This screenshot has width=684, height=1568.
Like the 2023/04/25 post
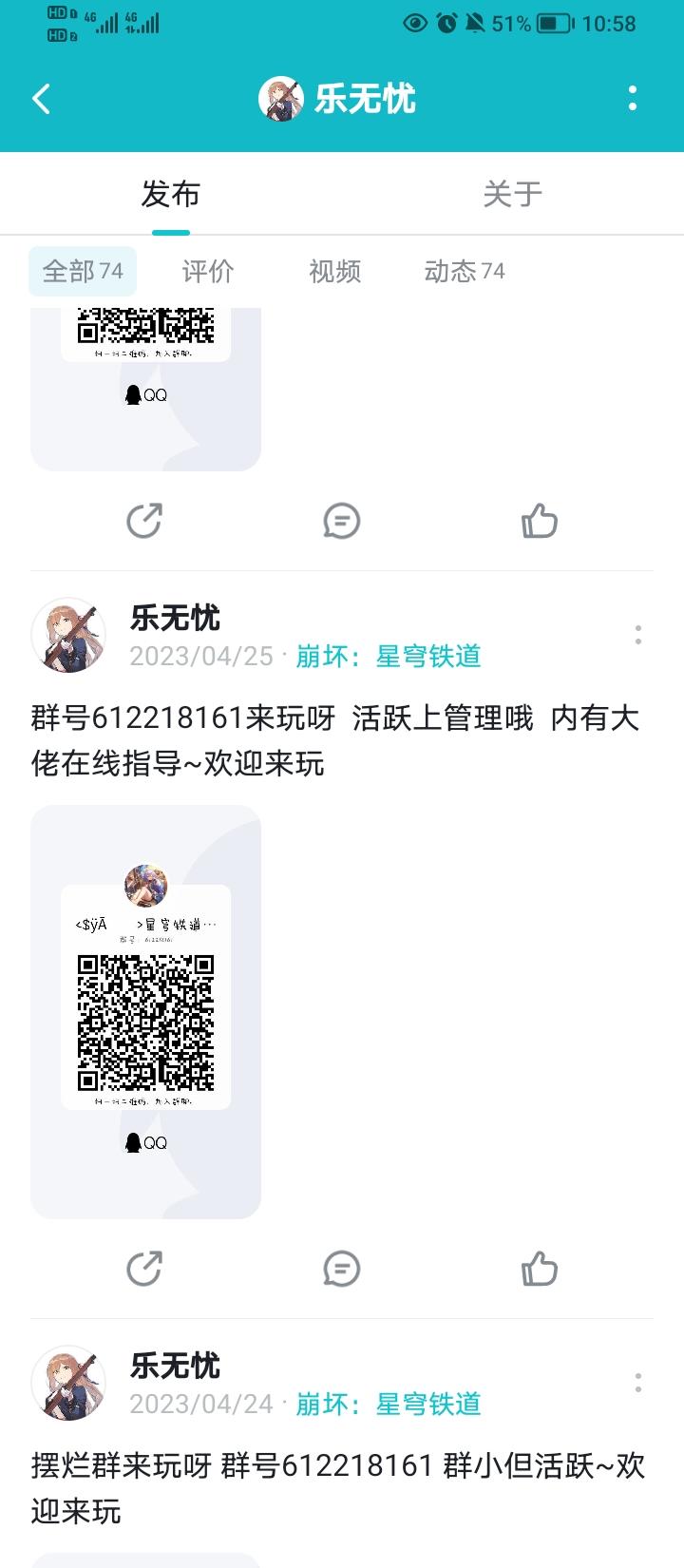click(x=540, y=1269)
